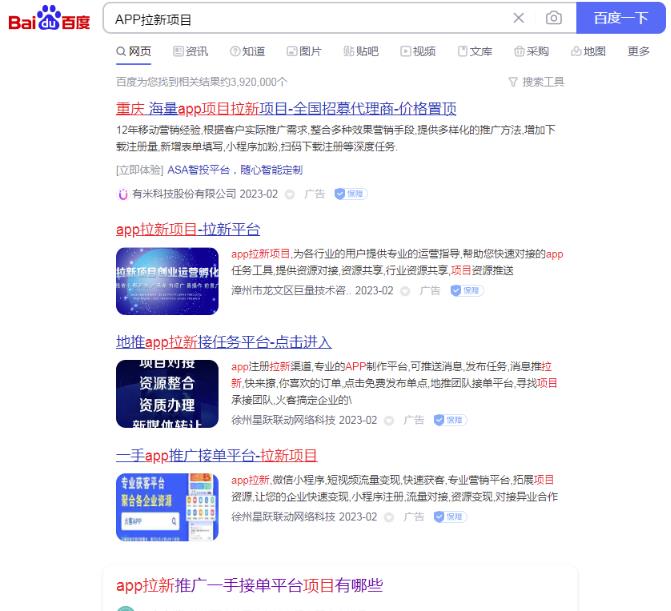Screen dimensions: 671x611
Task: Expand the 更多 tab options
Action: coord(639,51)
